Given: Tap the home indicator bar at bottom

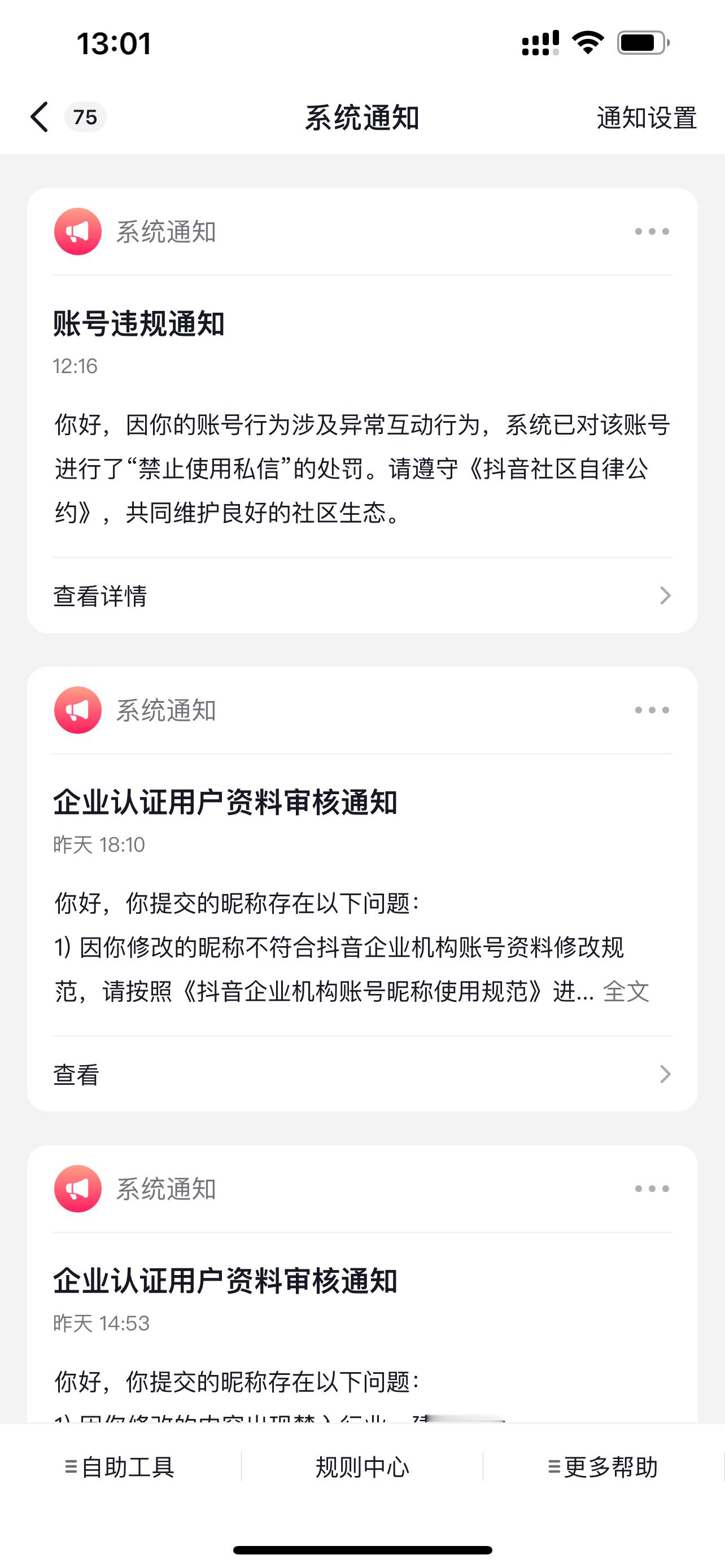Looking at the screenshot, I should click(362, 1550).
